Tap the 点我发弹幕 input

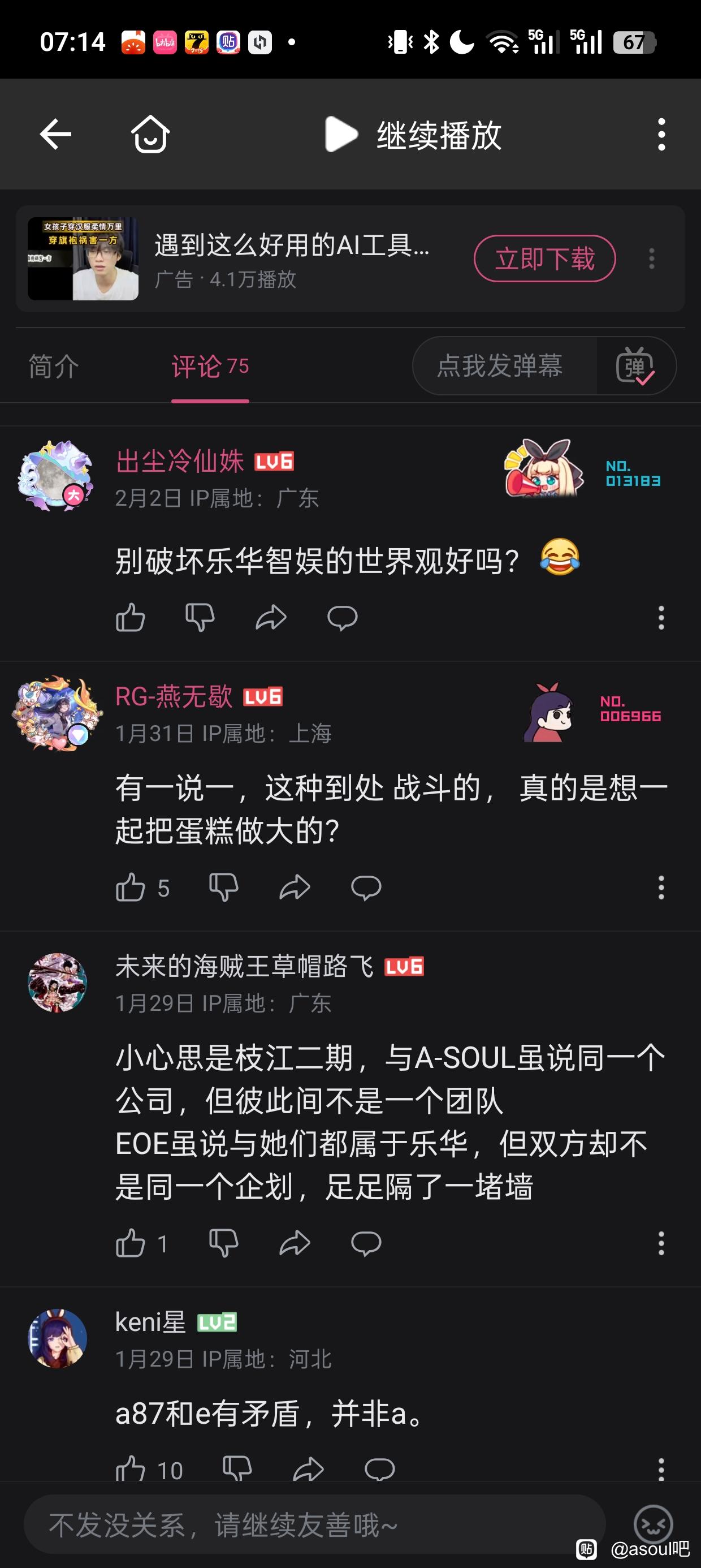click(x=499, y=366)
